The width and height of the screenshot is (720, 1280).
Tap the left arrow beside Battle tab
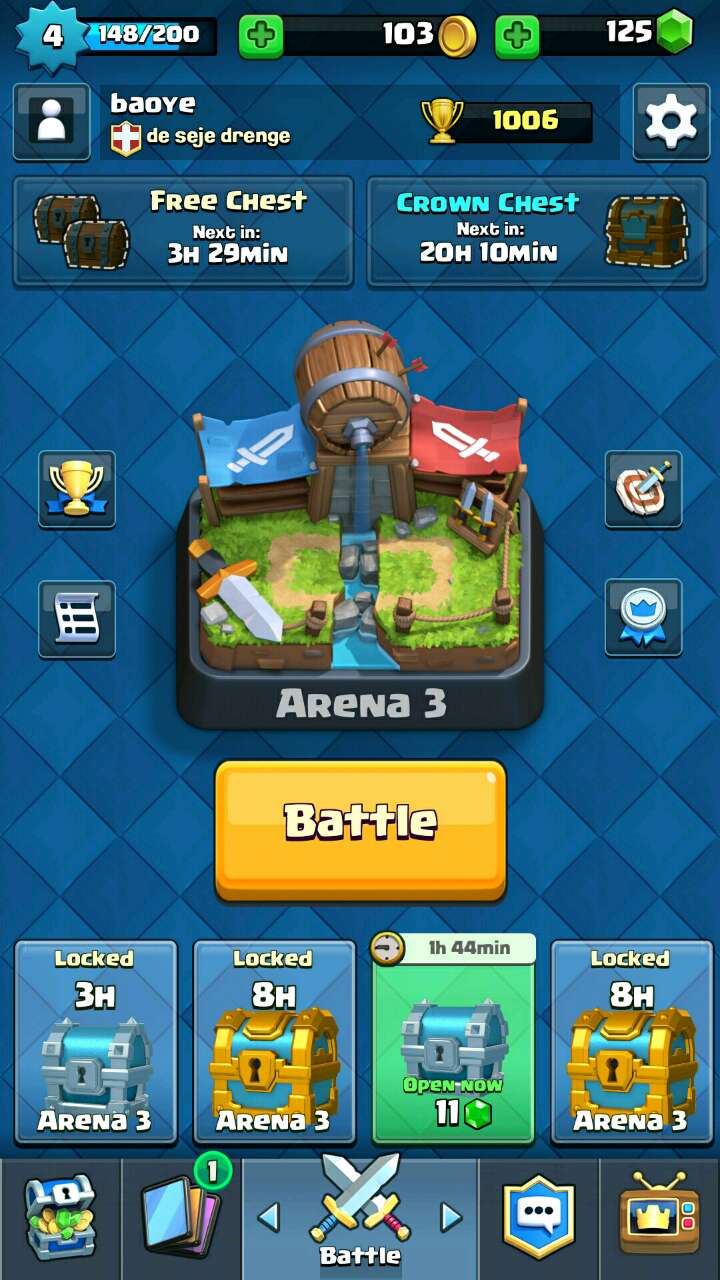[x=268, y=1217]
